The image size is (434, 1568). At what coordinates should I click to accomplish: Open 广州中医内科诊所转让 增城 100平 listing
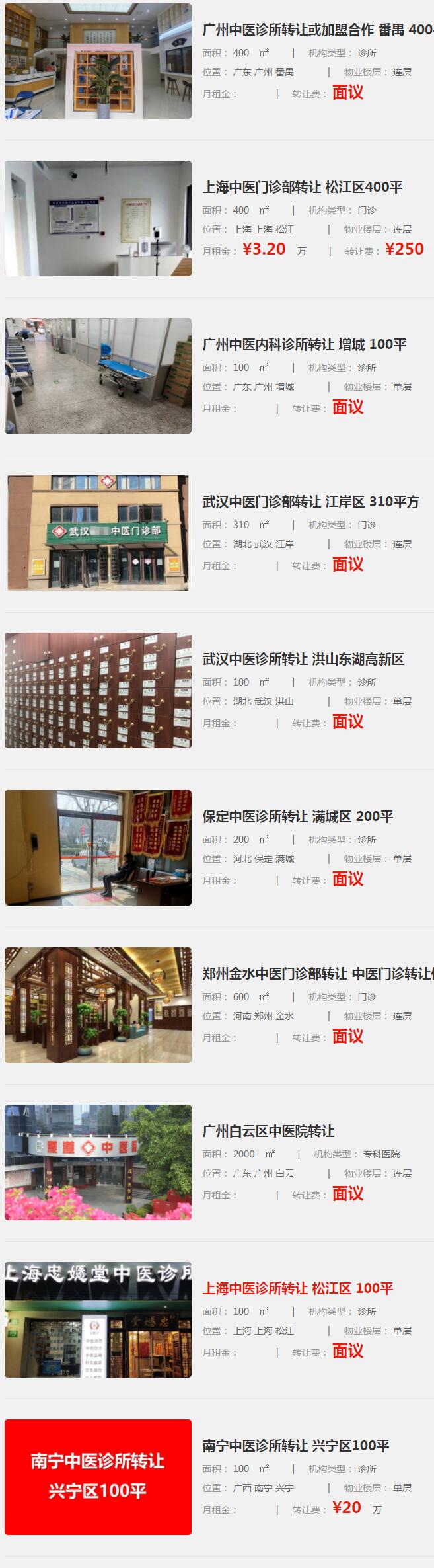pos(304,344)
